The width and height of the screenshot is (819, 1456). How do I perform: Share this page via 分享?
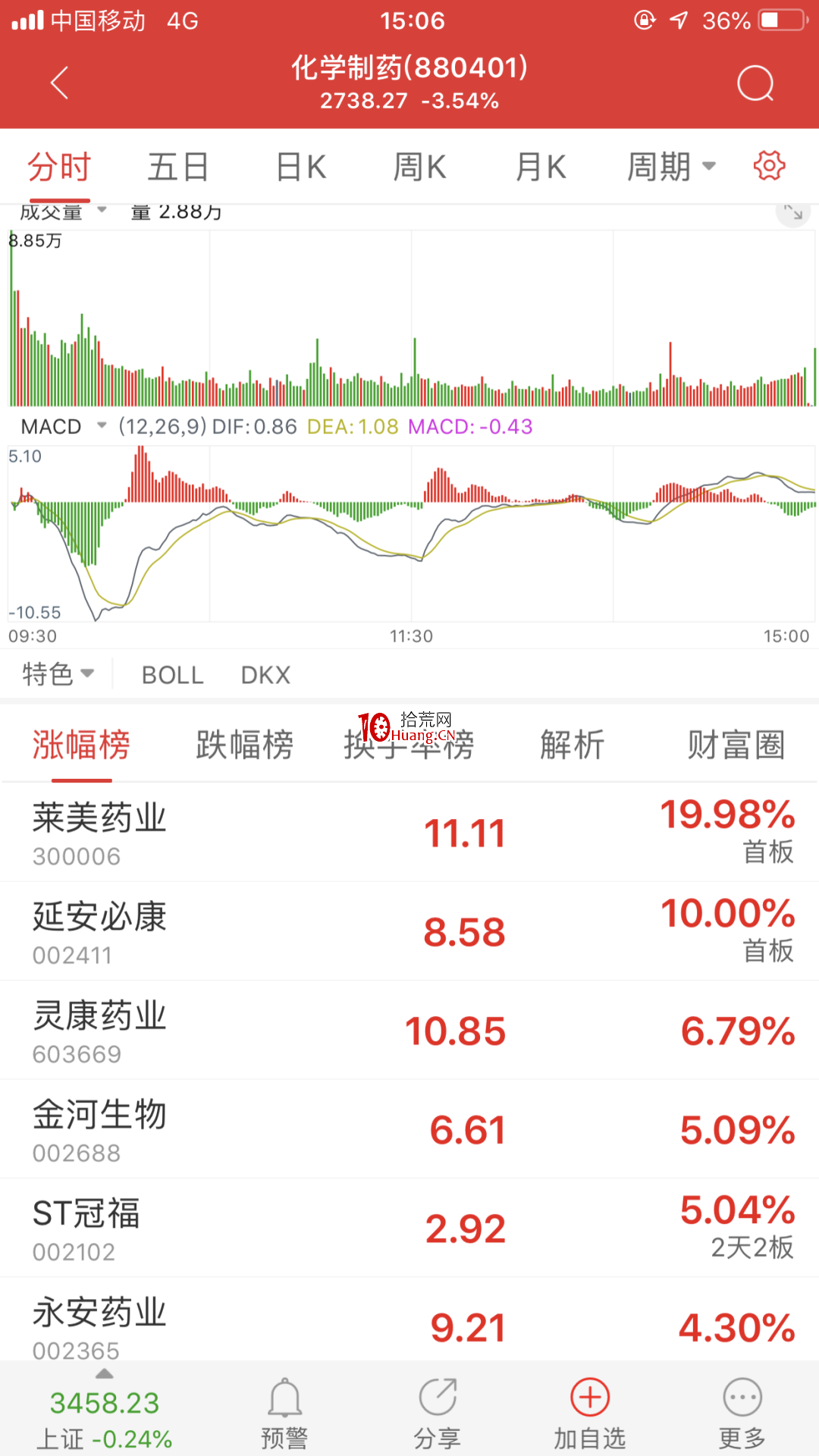click(x=438, y=1414)
